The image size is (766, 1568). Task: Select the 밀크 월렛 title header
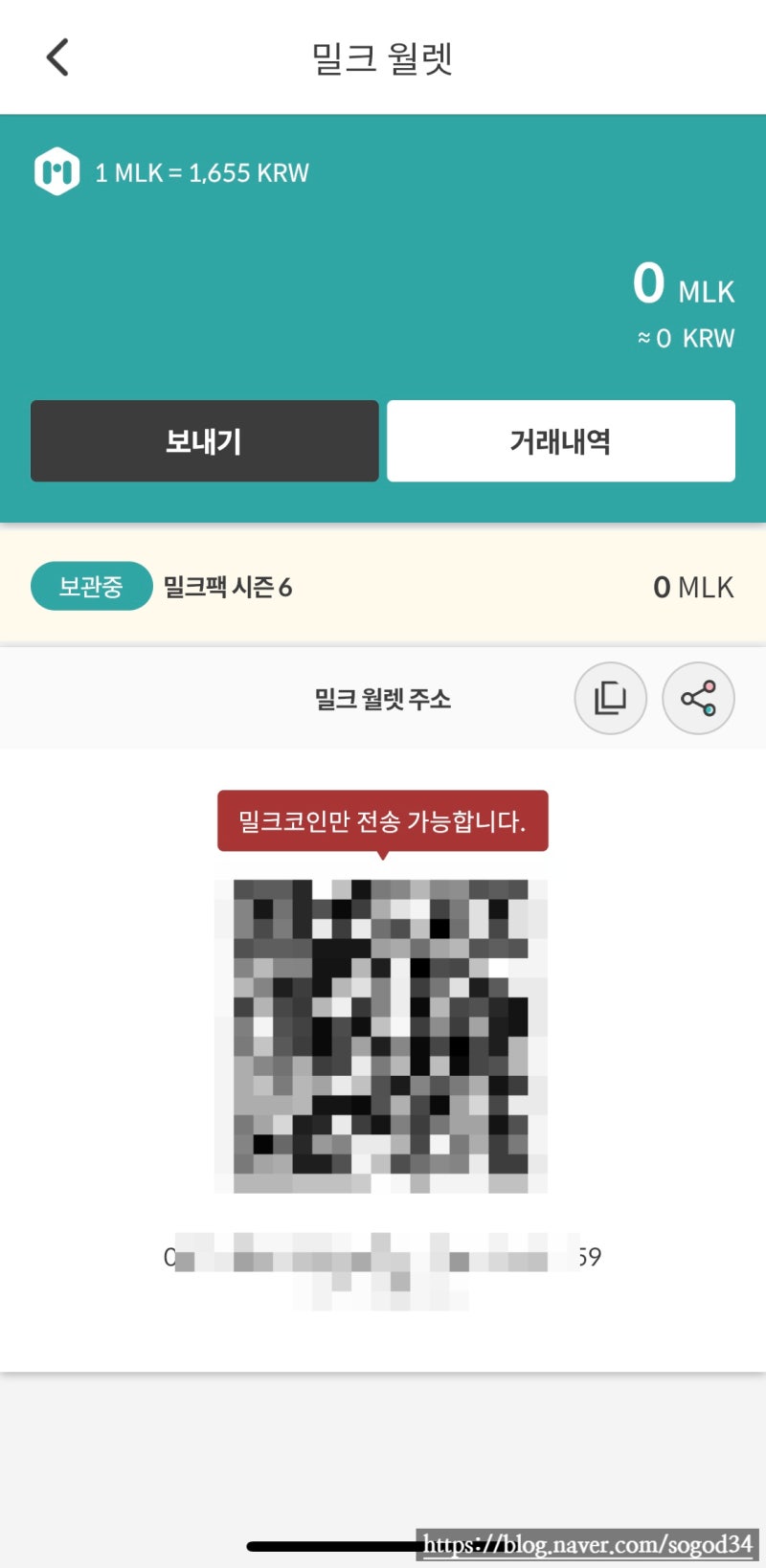pyautogui.click(x=383, y=56)
